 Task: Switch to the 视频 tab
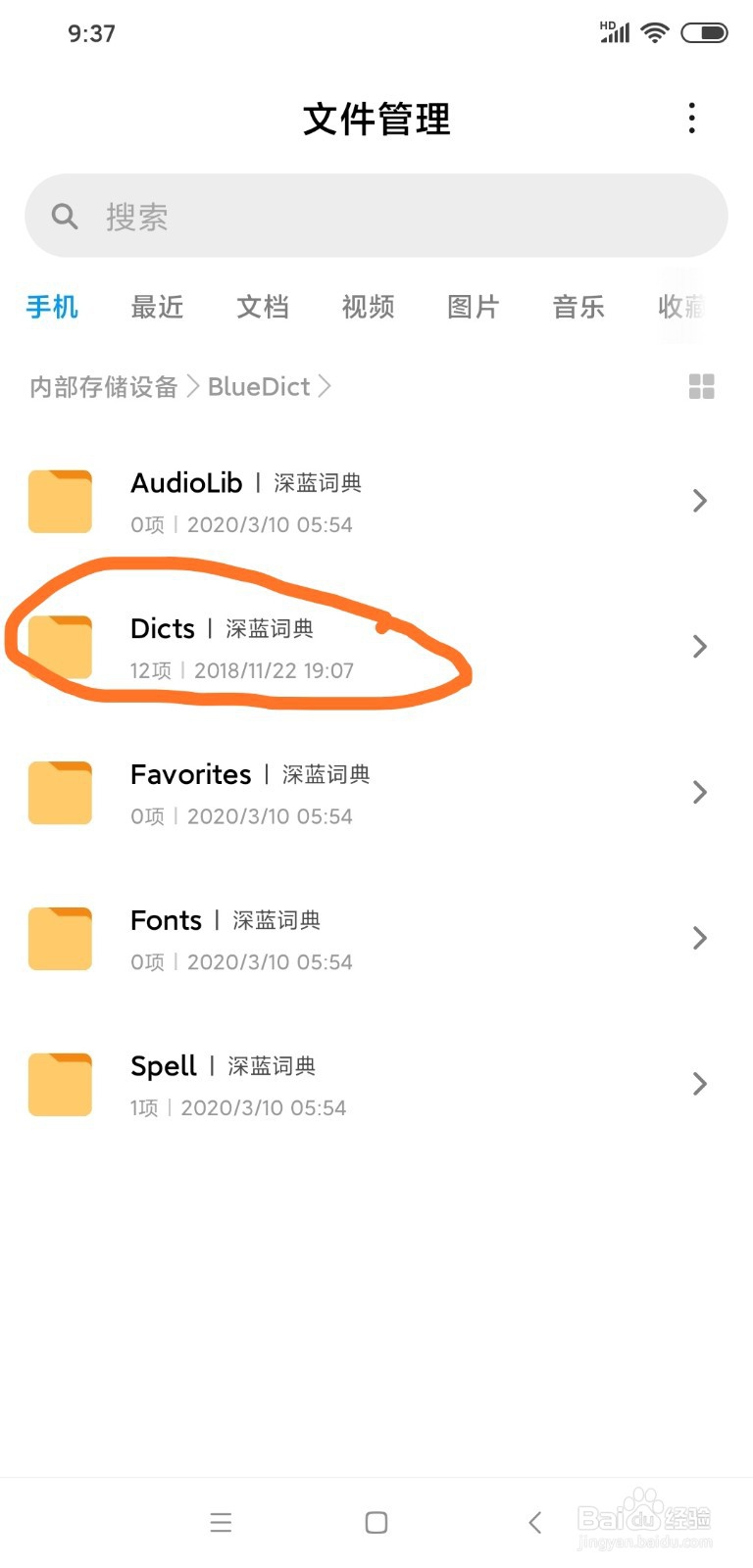pos(368,307)
